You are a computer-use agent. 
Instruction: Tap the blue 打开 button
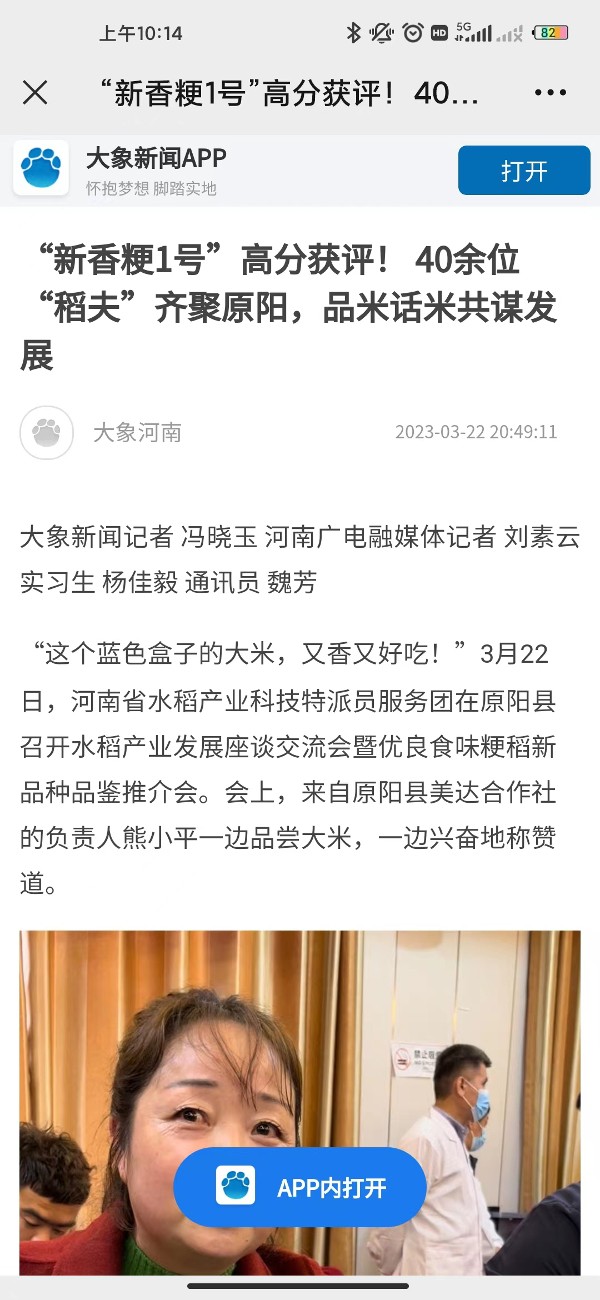pyautogui.click(x=524, y=171)
